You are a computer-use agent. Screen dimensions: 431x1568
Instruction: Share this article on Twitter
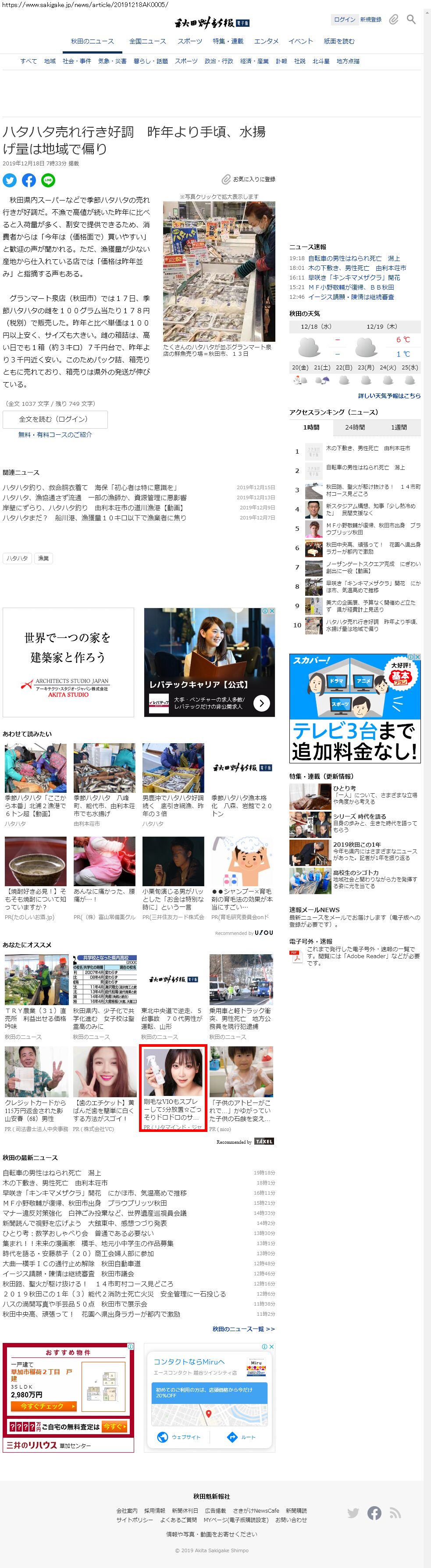tap(10, 180)
